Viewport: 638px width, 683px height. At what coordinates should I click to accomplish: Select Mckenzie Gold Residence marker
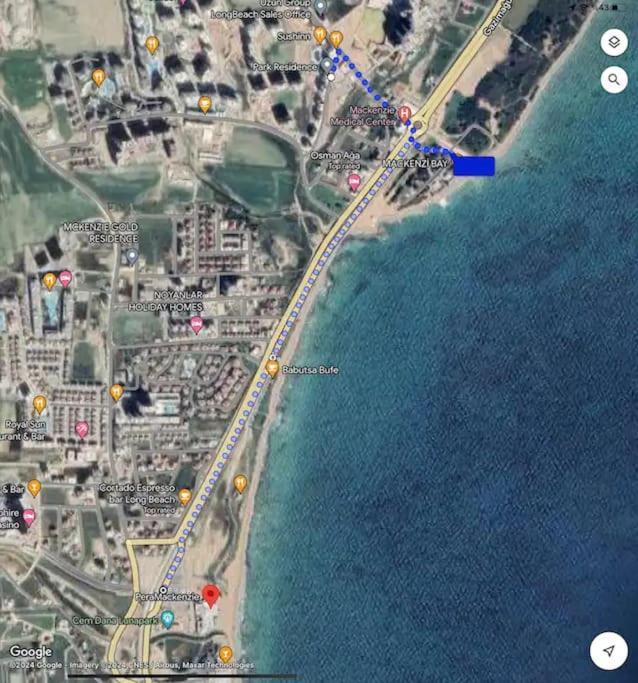131,256
